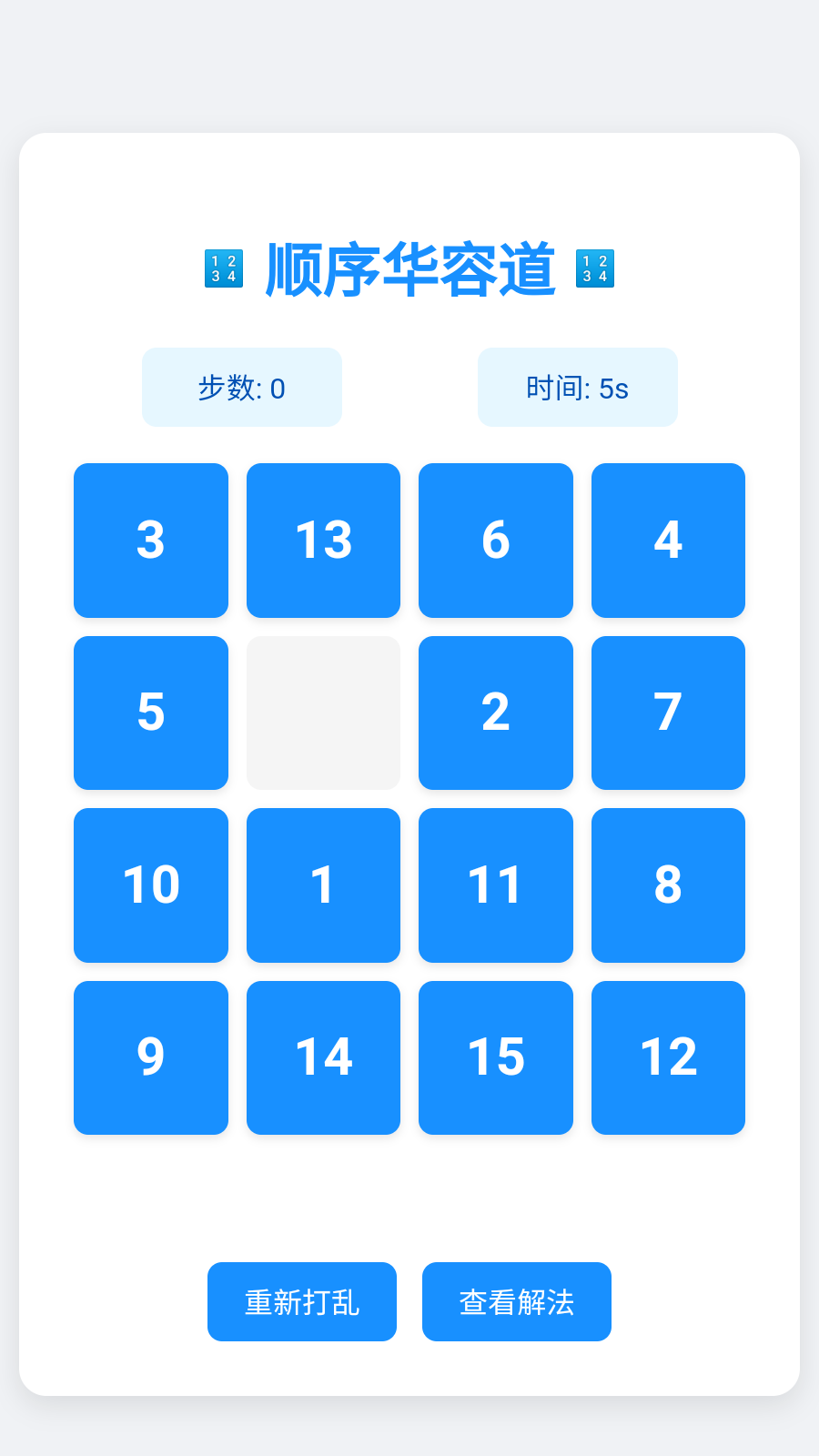Open the solution via 查看解法

pos(517,1301)
